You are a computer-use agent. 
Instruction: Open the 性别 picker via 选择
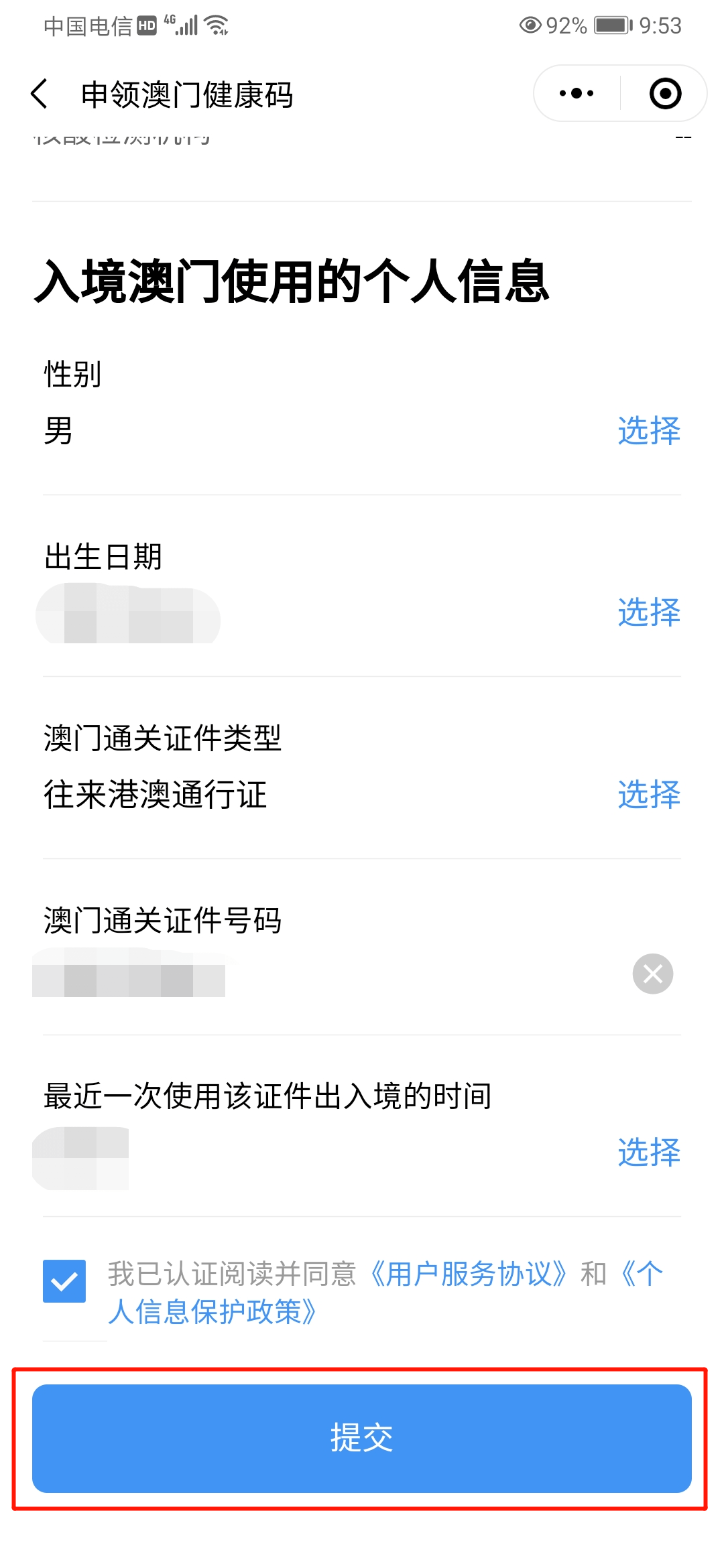[648, 432]
